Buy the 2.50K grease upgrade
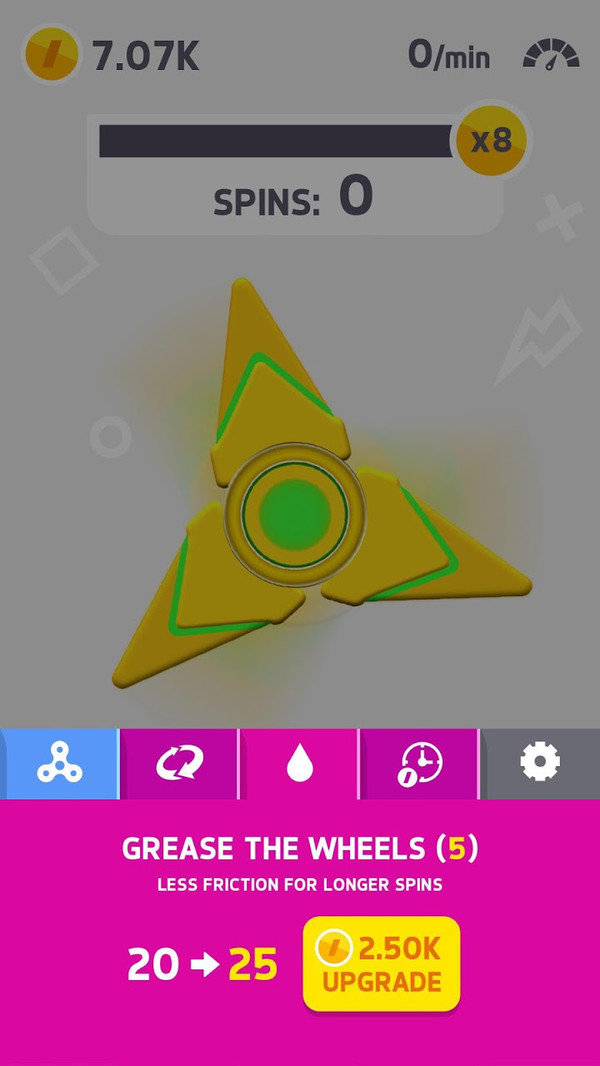The height and width of the screenshot is (1066, 600). point(381,964)
